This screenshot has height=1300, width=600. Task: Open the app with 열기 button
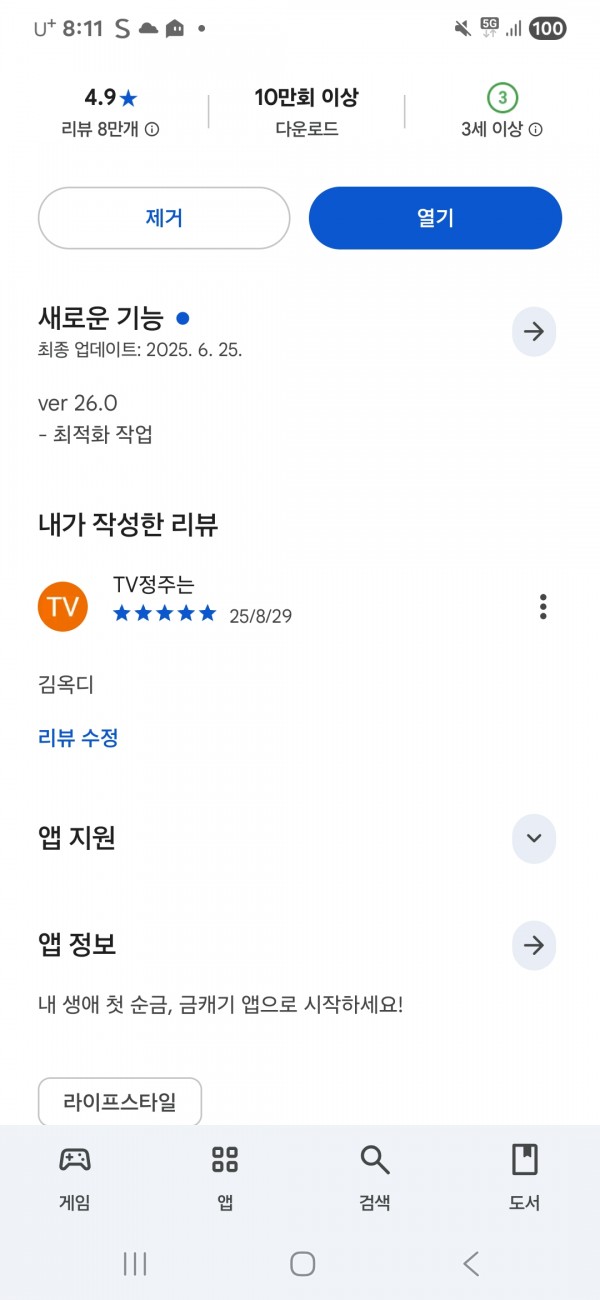(x=435, y=218)
